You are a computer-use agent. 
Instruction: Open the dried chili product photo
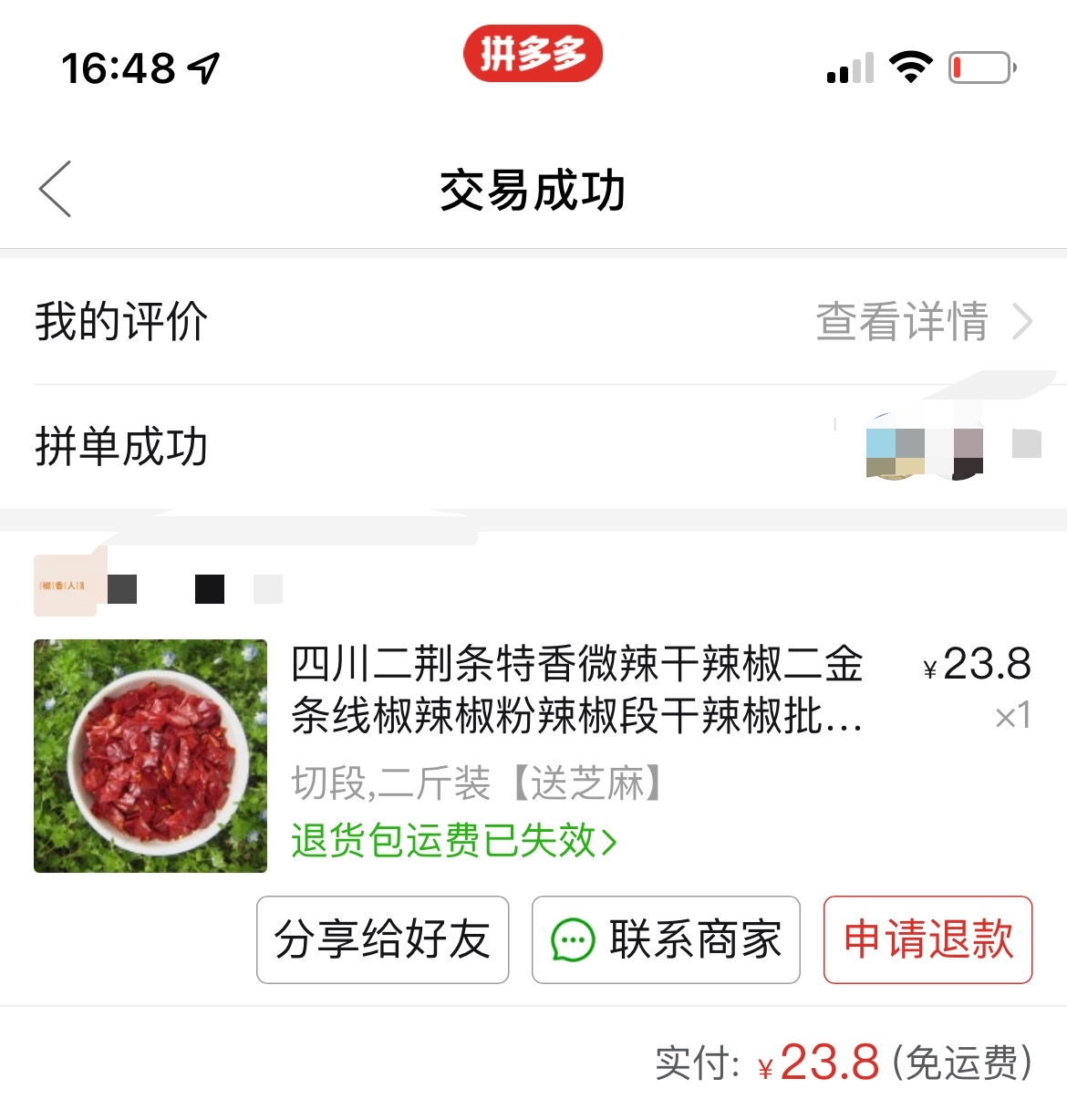pyautogui.click(x=150, y=756)
